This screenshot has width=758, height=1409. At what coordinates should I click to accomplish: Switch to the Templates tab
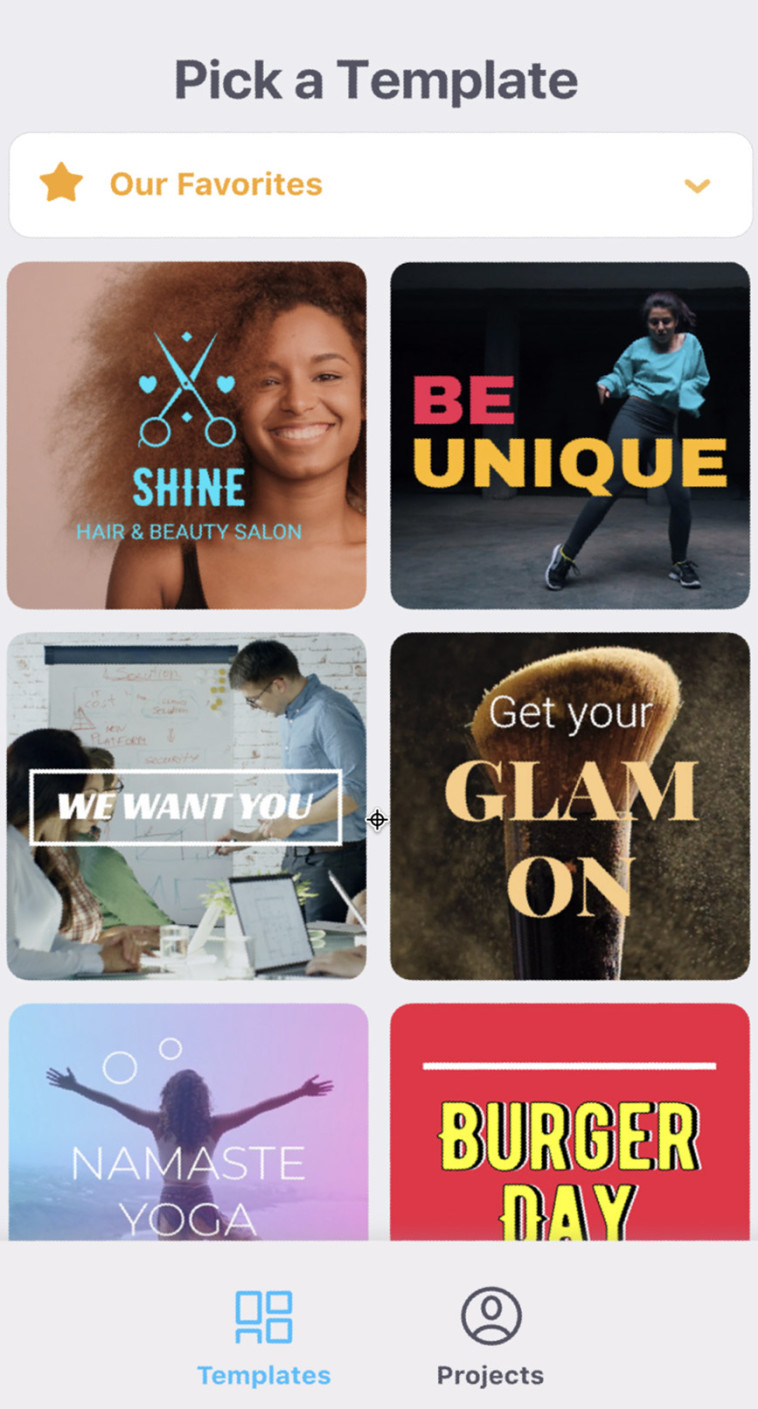264,1336
